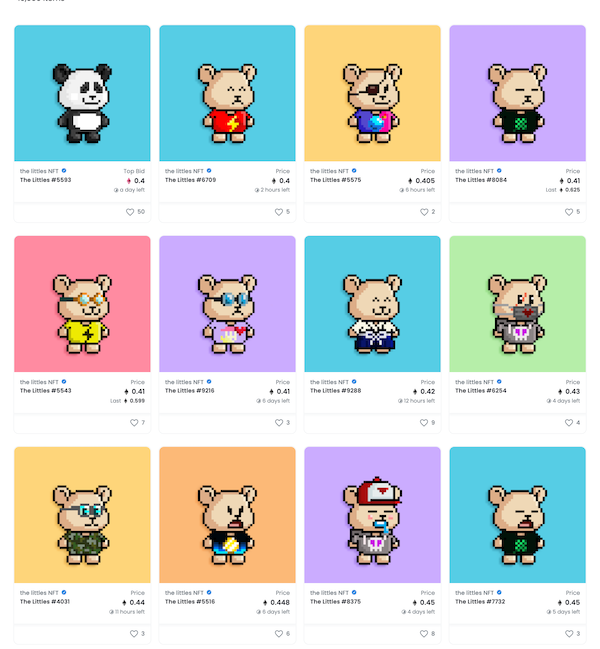Open The Littles #5575 card
This screenshot has height=649, width=600.
372,93
